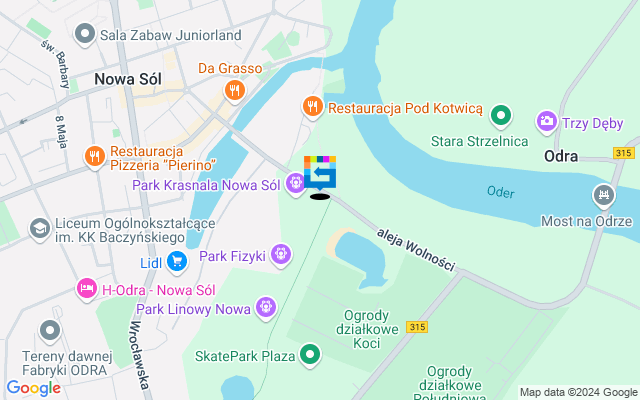Image resolution: width=640 pixels, height=400 pixels.
Task: Open the Restauracja Pizzeria "Pierino" pin
Action: [x=95, y=155]
